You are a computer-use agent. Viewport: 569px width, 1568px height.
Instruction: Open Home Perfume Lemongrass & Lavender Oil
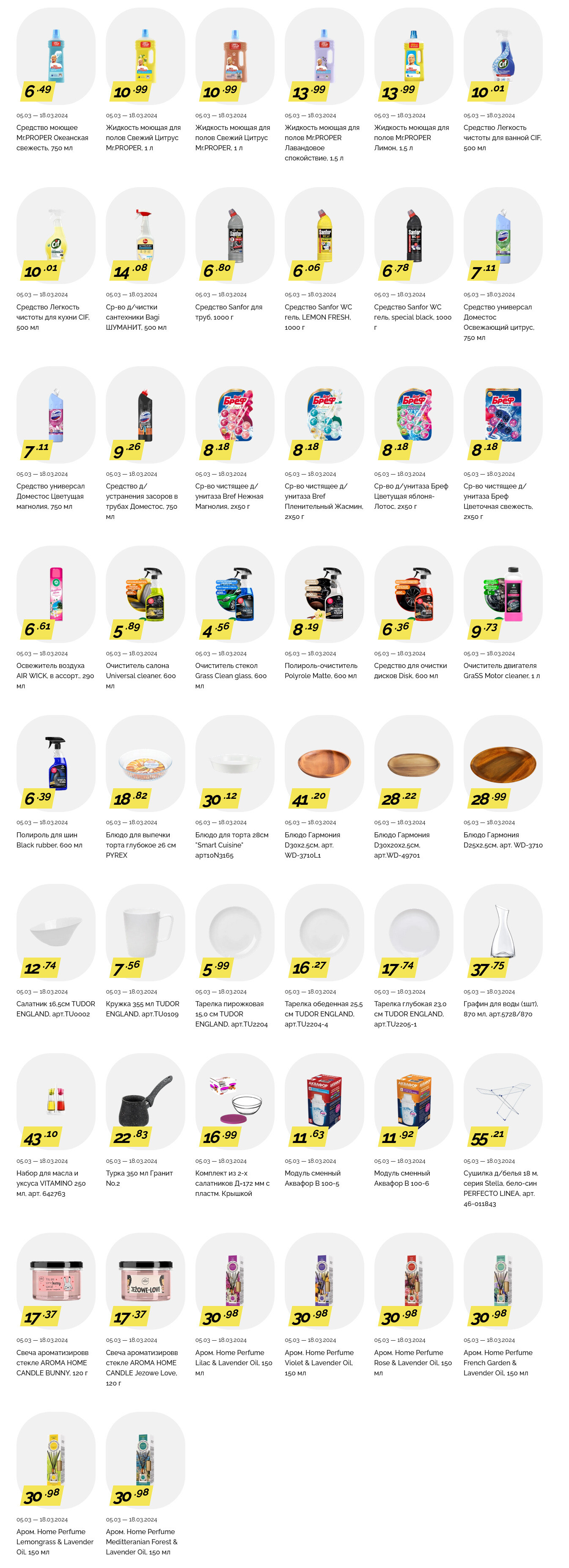55,1460
